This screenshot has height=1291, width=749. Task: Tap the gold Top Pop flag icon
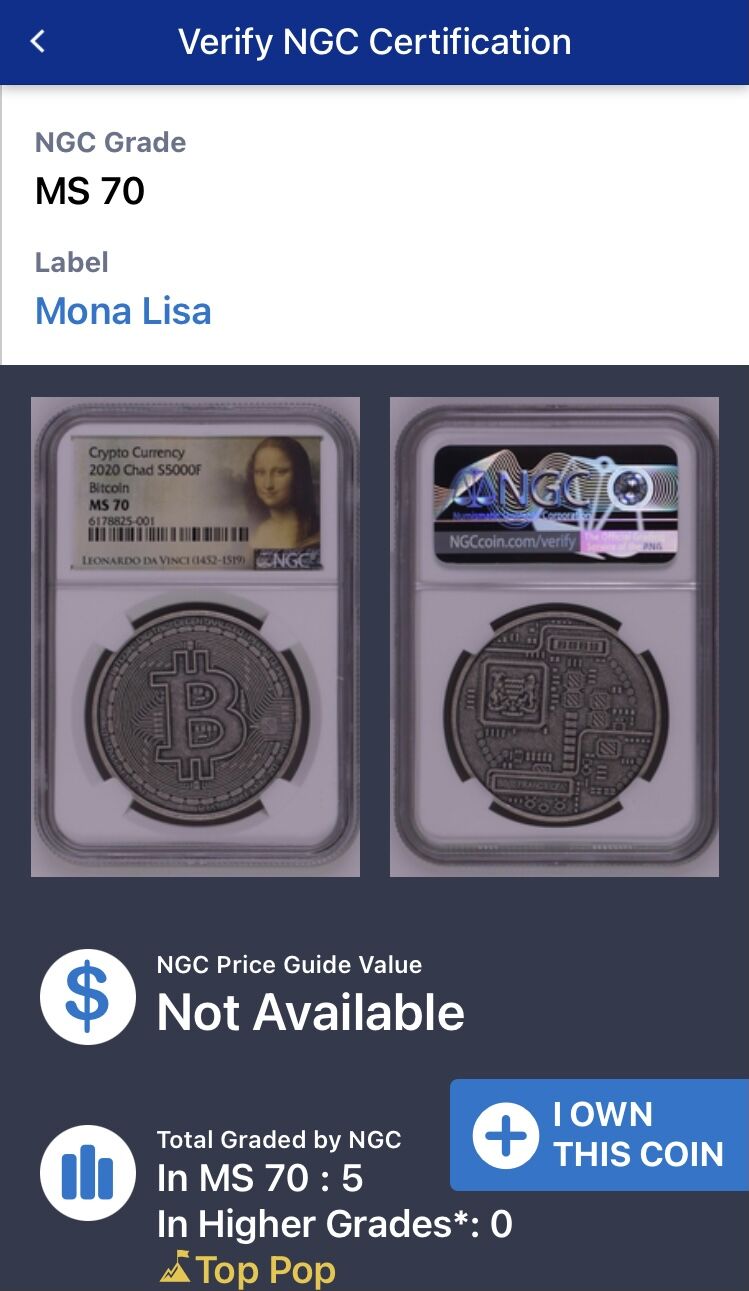click(x=176, y=1266)
